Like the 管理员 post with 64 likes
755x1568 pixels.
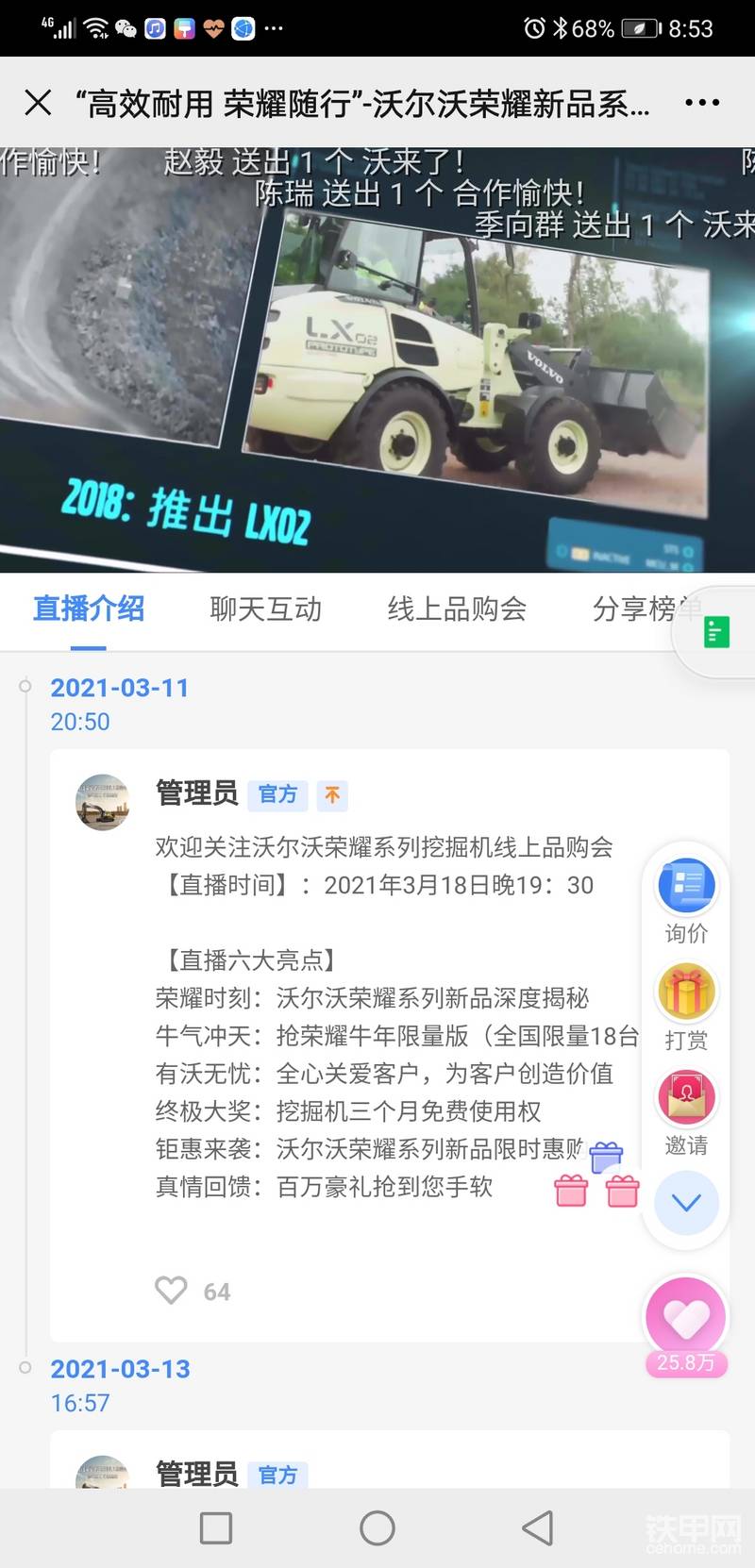[171, 1291]
